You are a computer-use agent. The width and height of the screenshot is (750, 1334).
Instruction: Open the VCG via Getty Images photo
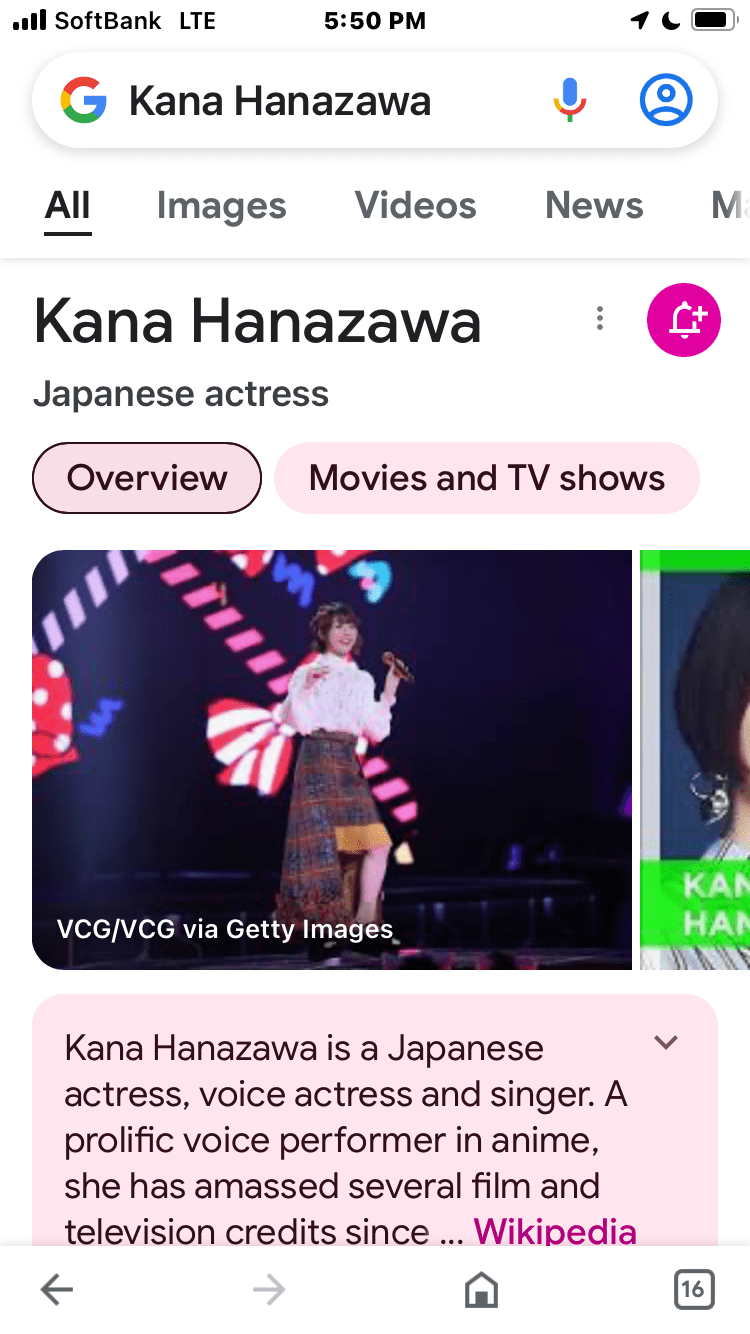pyautogui.click(x=332, y=759)
